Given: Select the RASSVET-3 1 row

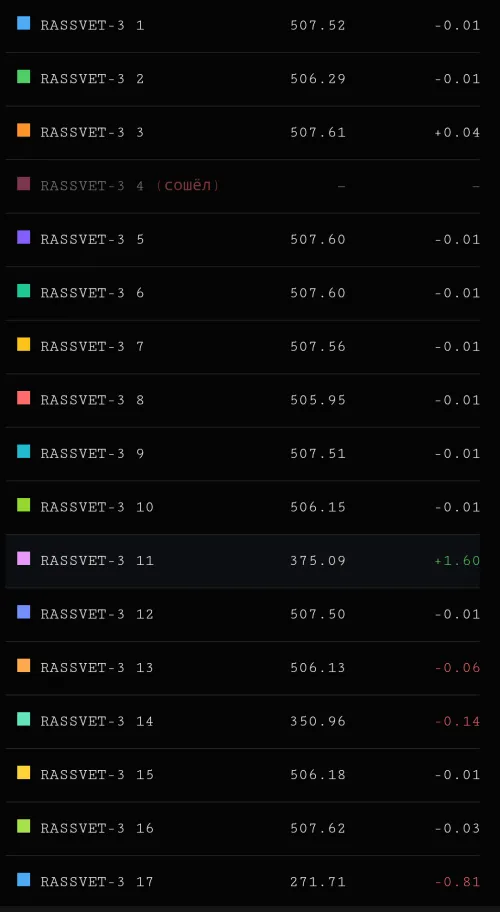Looking at the screenshot, I should (242, 26).
